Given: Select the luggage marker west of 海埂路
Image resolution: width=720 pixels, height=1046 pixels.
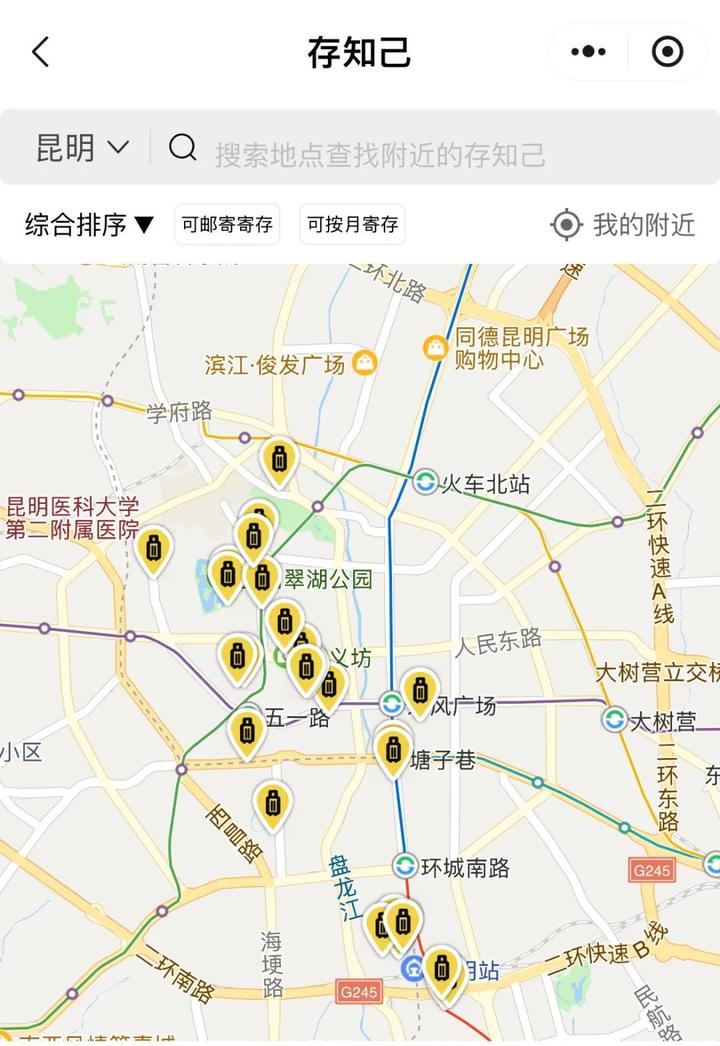Looking at the screenshot, I should coord(272,804).
